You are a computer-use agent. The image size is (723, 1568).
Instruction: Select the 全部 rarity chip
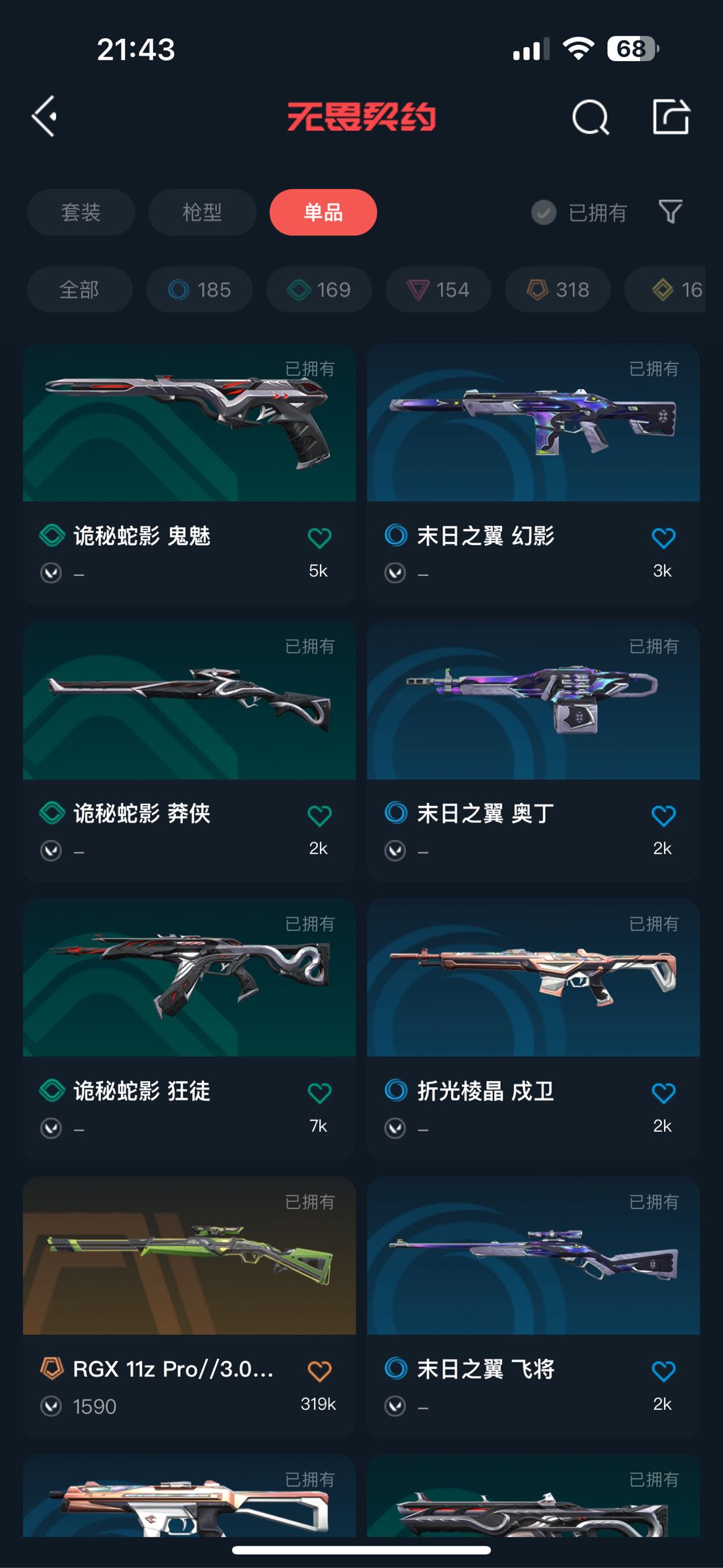(x=79, y=289)
